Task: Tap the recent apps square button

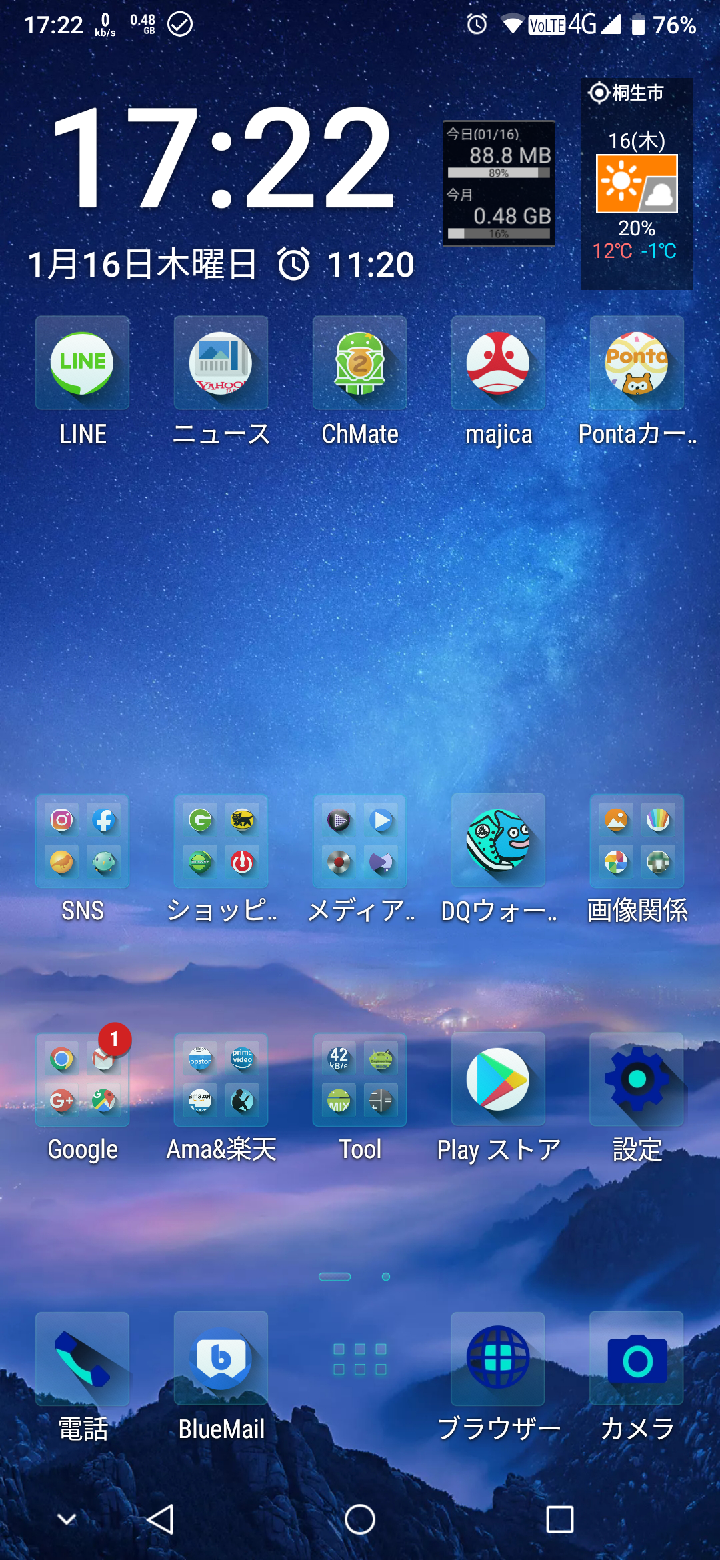Action: (x=560, y=1519)
